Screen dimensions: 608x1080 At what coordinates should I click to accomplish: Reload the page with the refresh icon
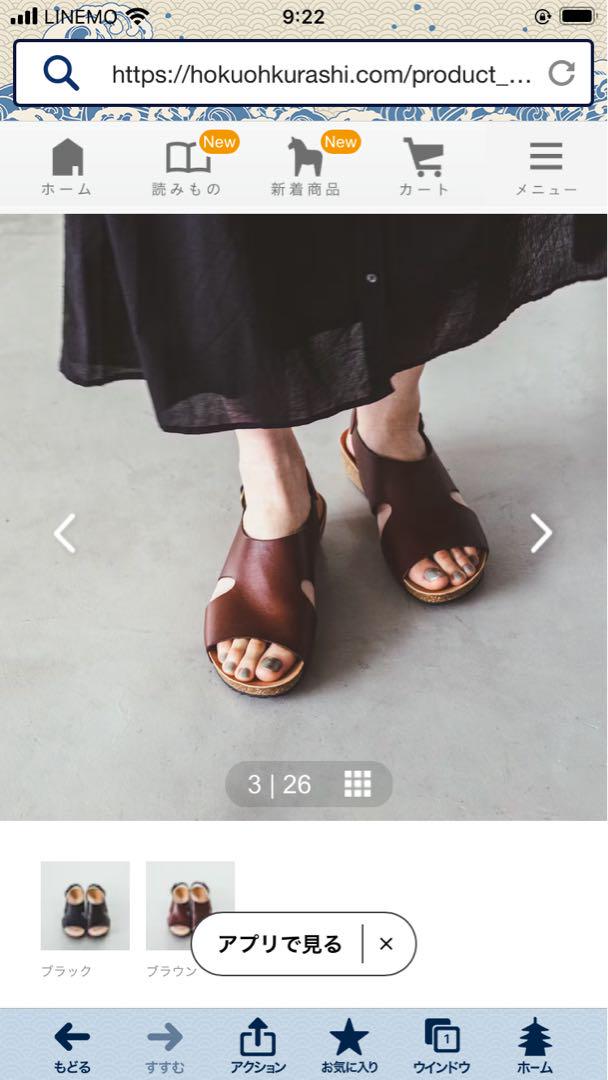coord(561,73)
